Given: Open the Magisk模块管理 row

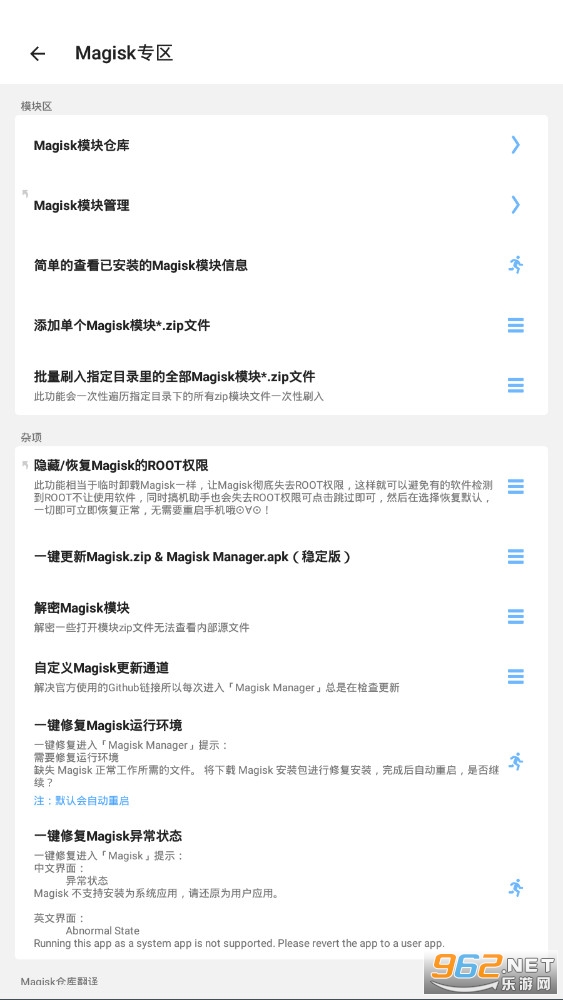Looking at the screenshot, I should pos(281,205).
